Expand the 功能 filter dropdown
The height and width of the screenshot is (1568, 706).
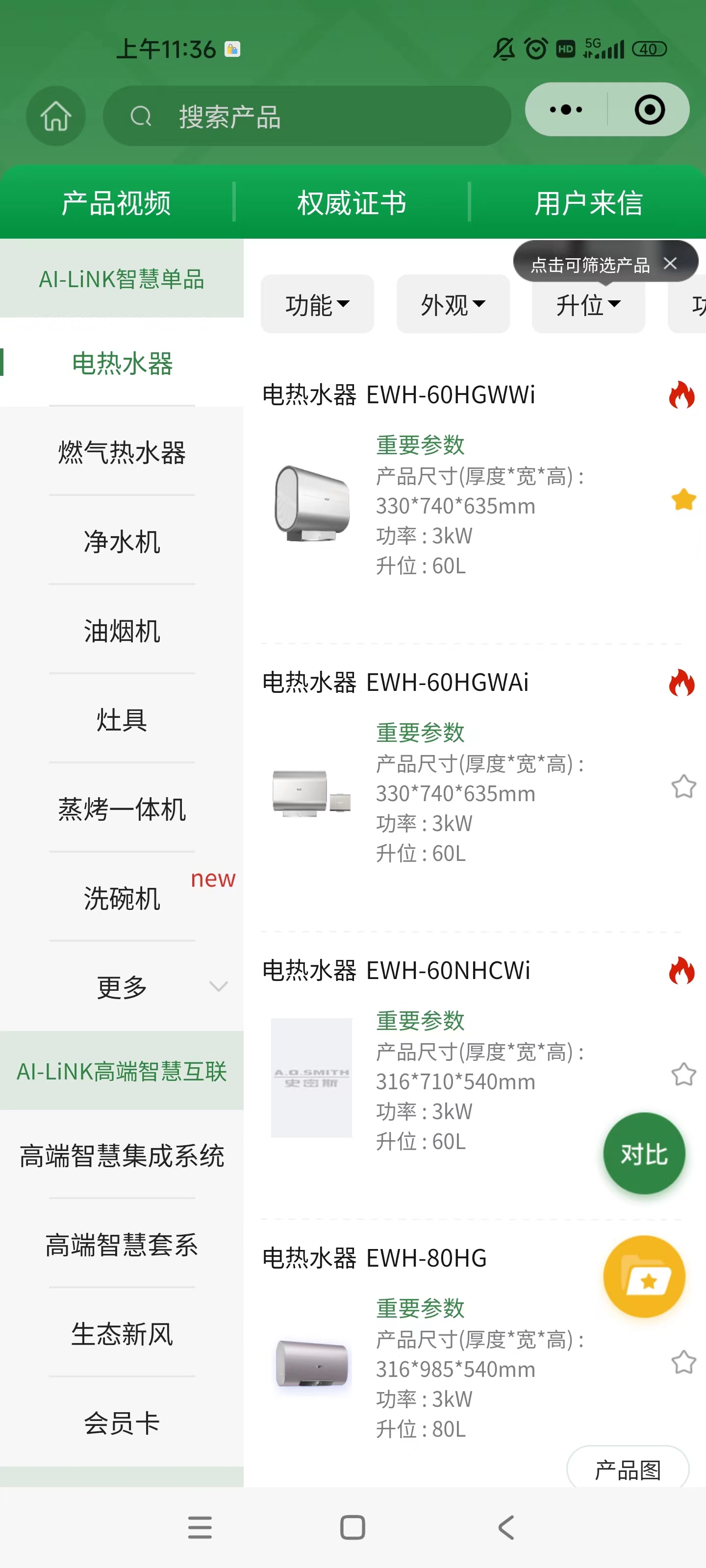point(317,304)
